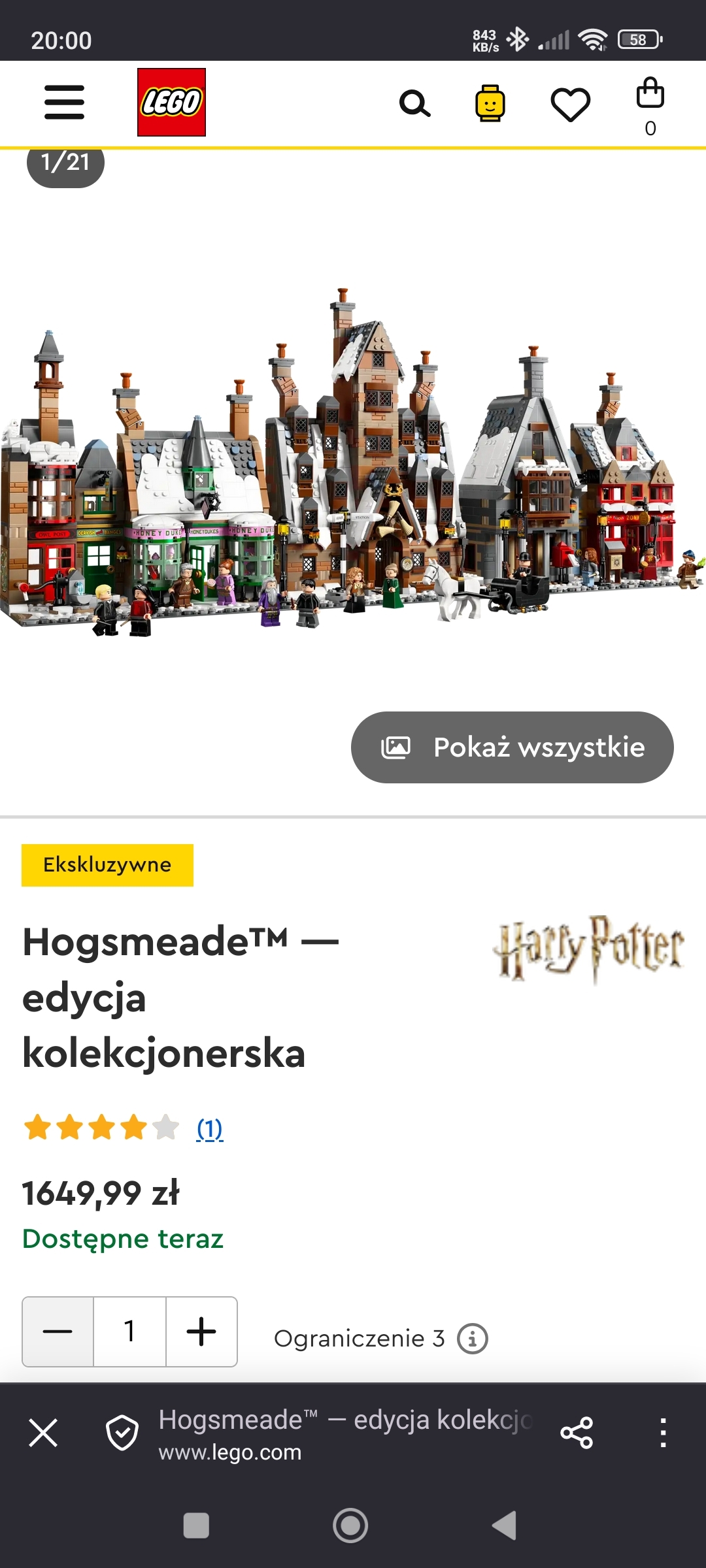Tap the system home button
Image resolution: width=706 pixels, height=1568 pixels.
tap(350, 1526)
